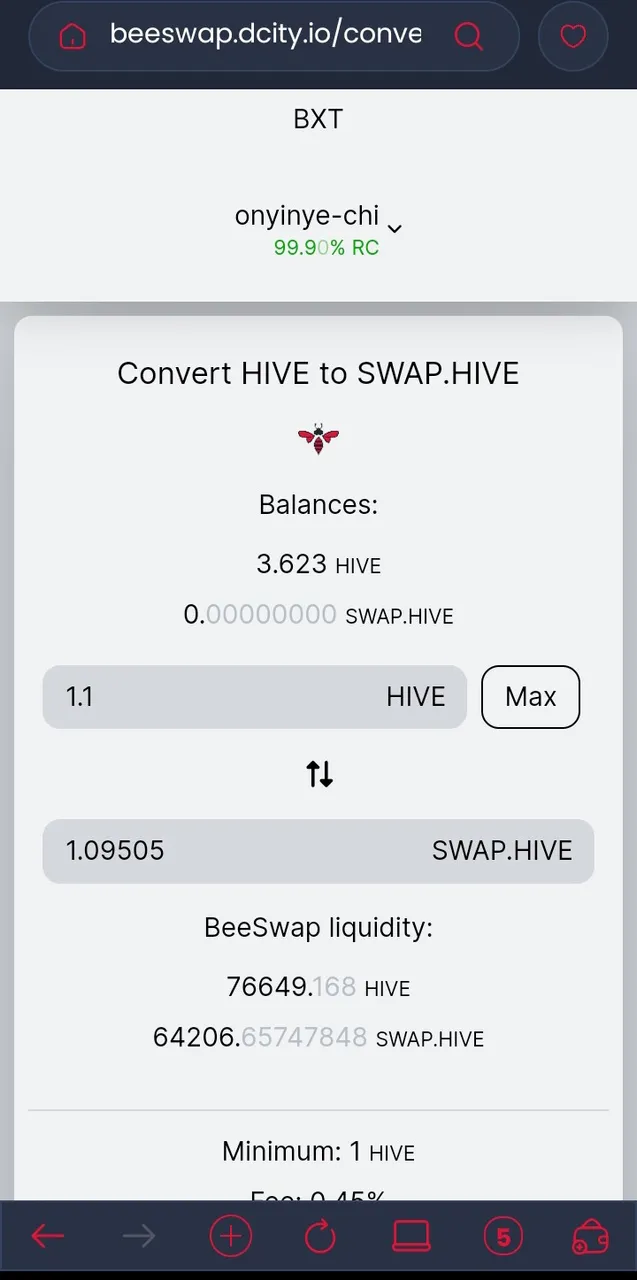
Task: Add page to favorites with heart icon
Action: 573,36
